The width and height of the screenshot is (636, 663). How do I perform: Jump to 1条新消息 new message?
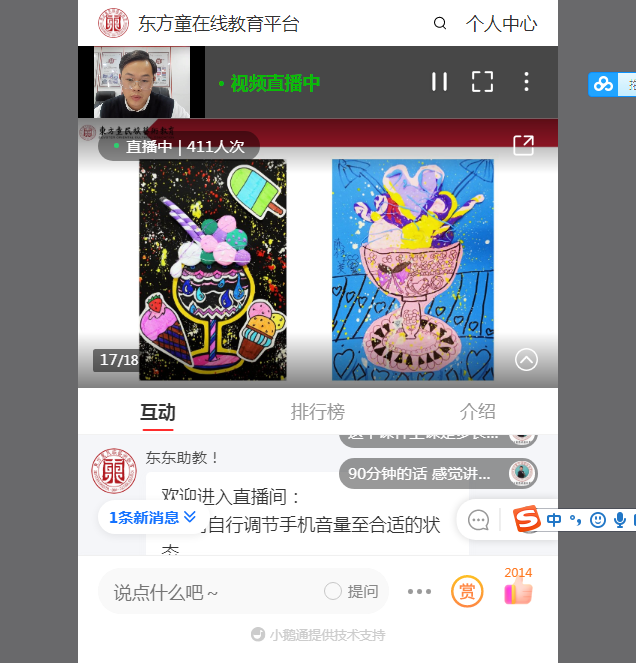click(152, 517)
